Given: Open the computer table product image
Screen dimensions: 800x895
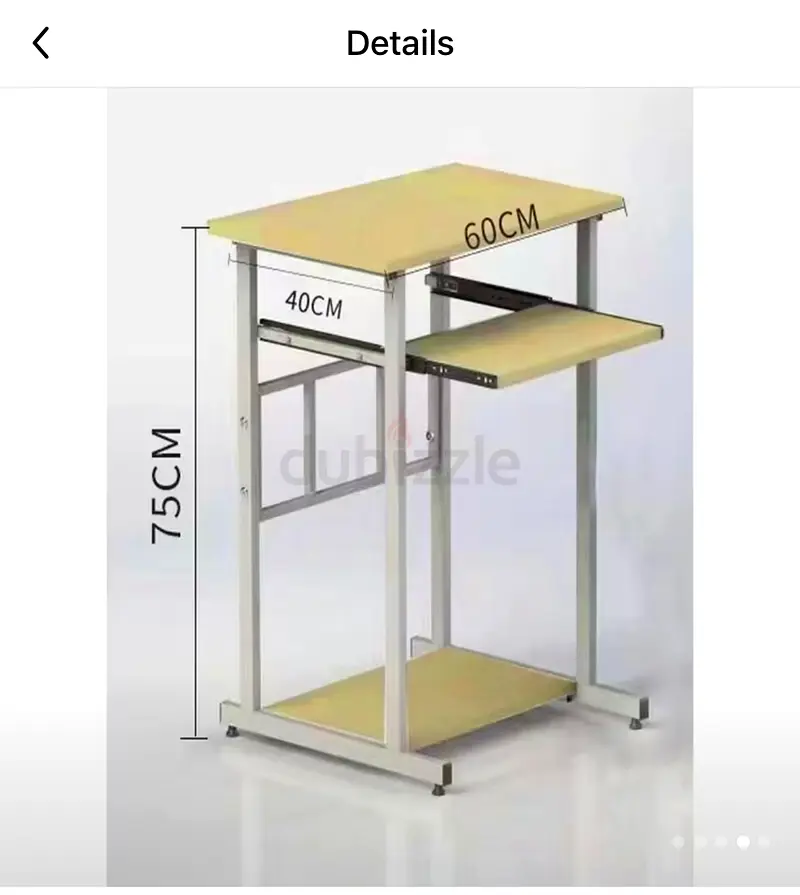Looking at the screenshot, I should tap(400, 480).
